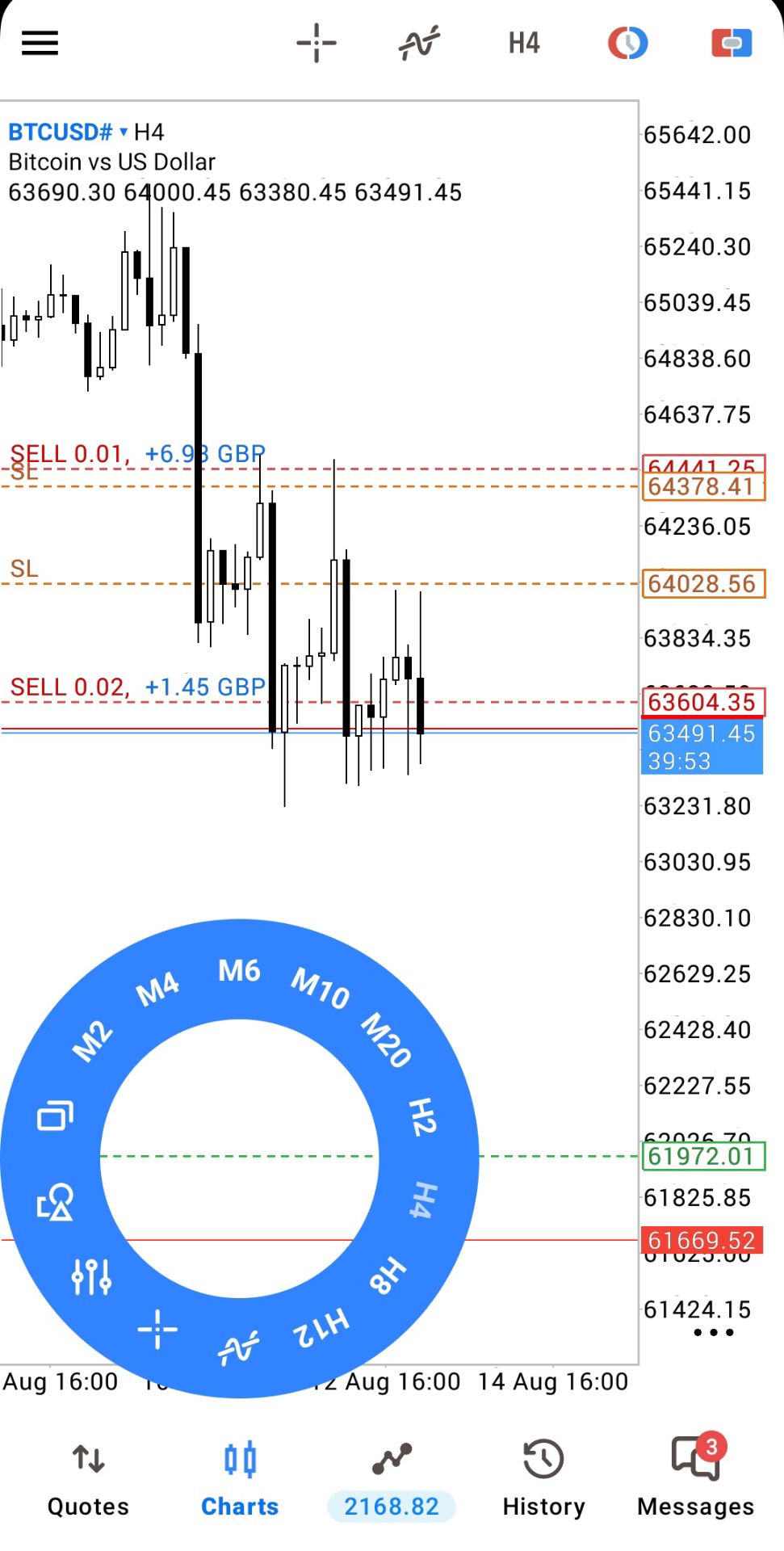Image resolution: width=784 pixels, height=1551 pixels.
Task: Choose M10 timeframe on the wheel
Action: click(321, 987)
